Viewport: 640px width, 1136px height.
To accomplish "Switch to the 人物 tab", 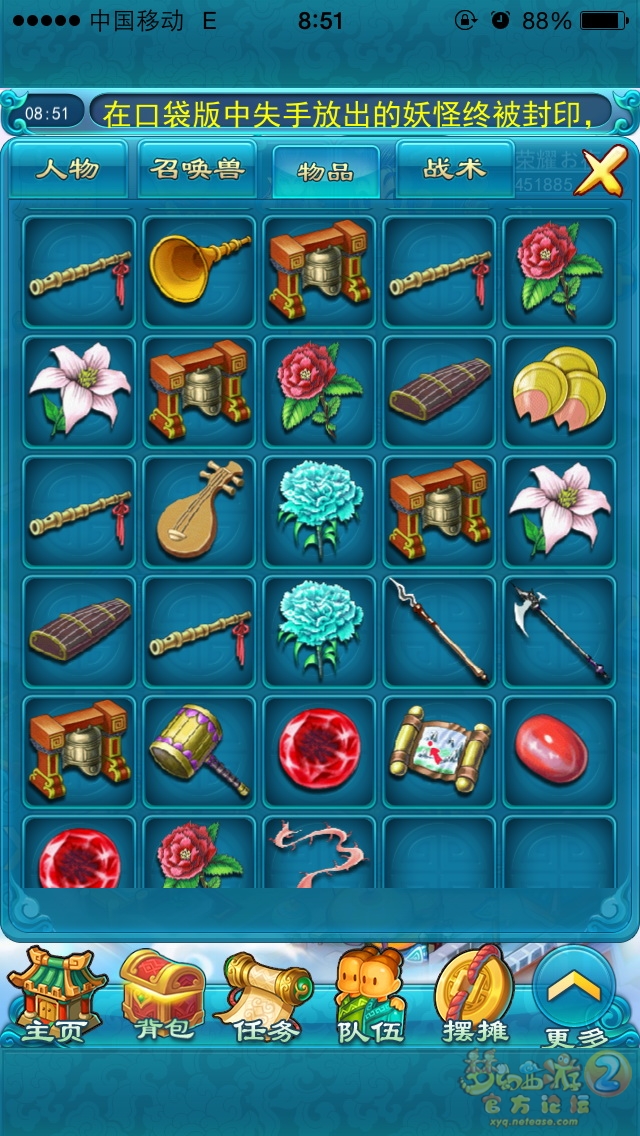I will (x=68, y=170).
